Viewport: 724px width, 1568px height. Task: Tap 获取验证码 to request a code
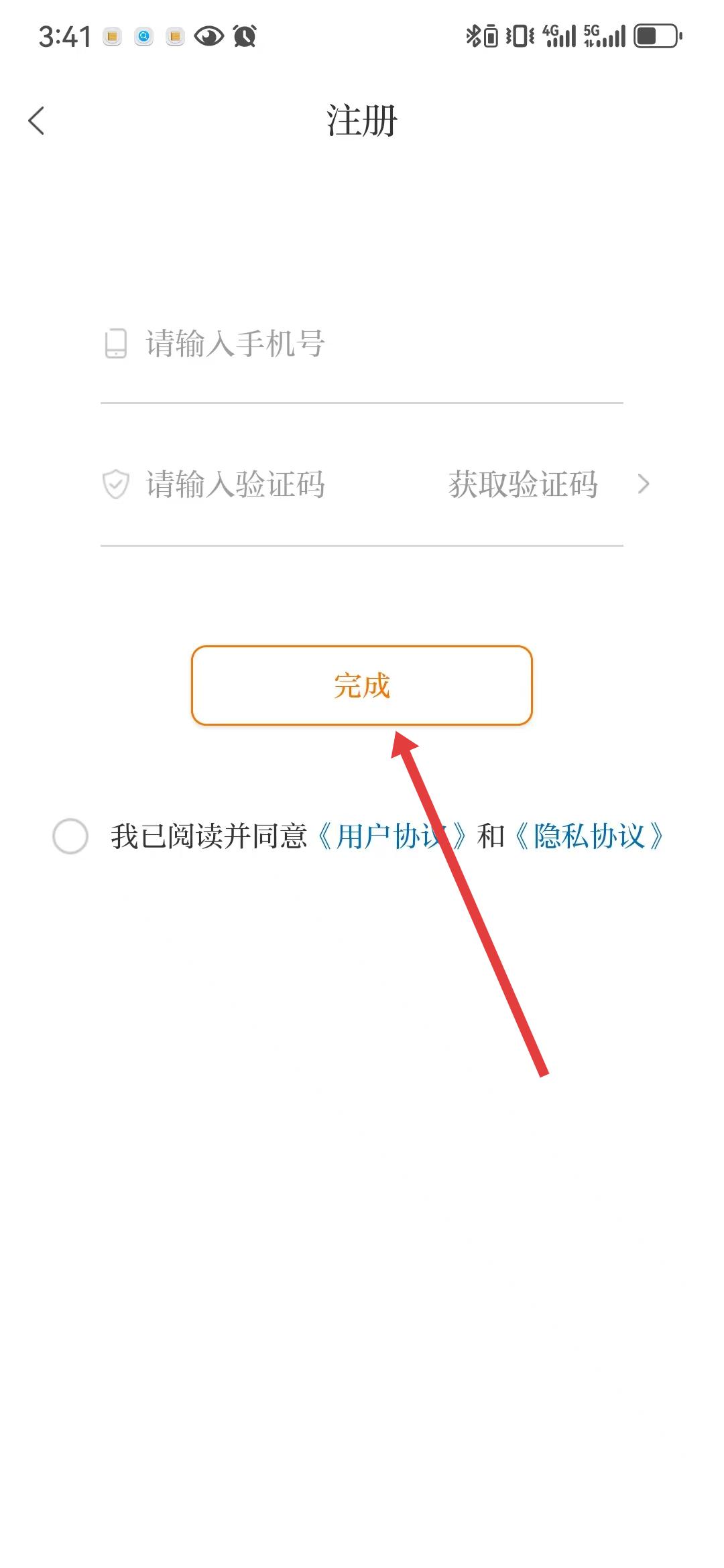(523, 484)
